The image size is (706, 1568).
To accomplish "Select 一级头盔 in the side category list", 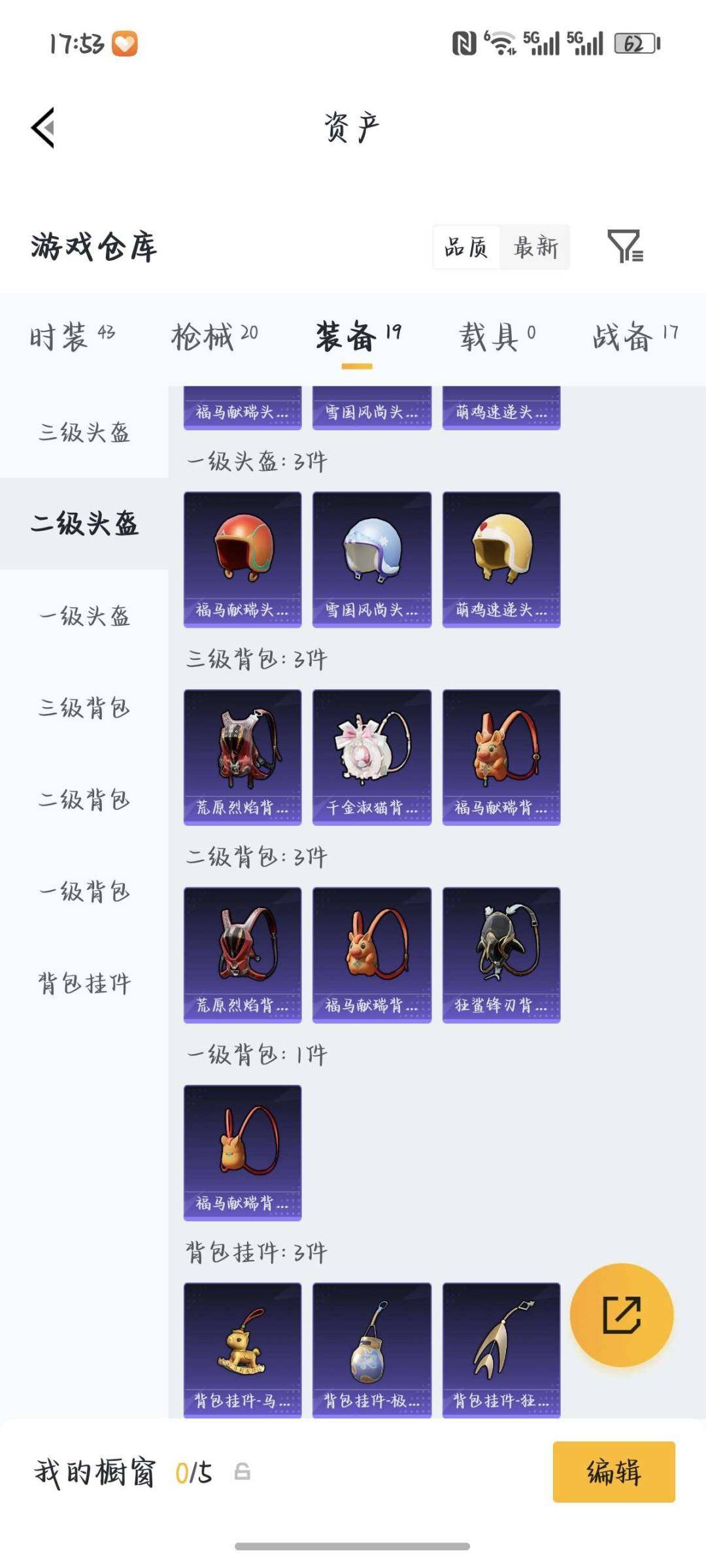I will pos(84,616).
